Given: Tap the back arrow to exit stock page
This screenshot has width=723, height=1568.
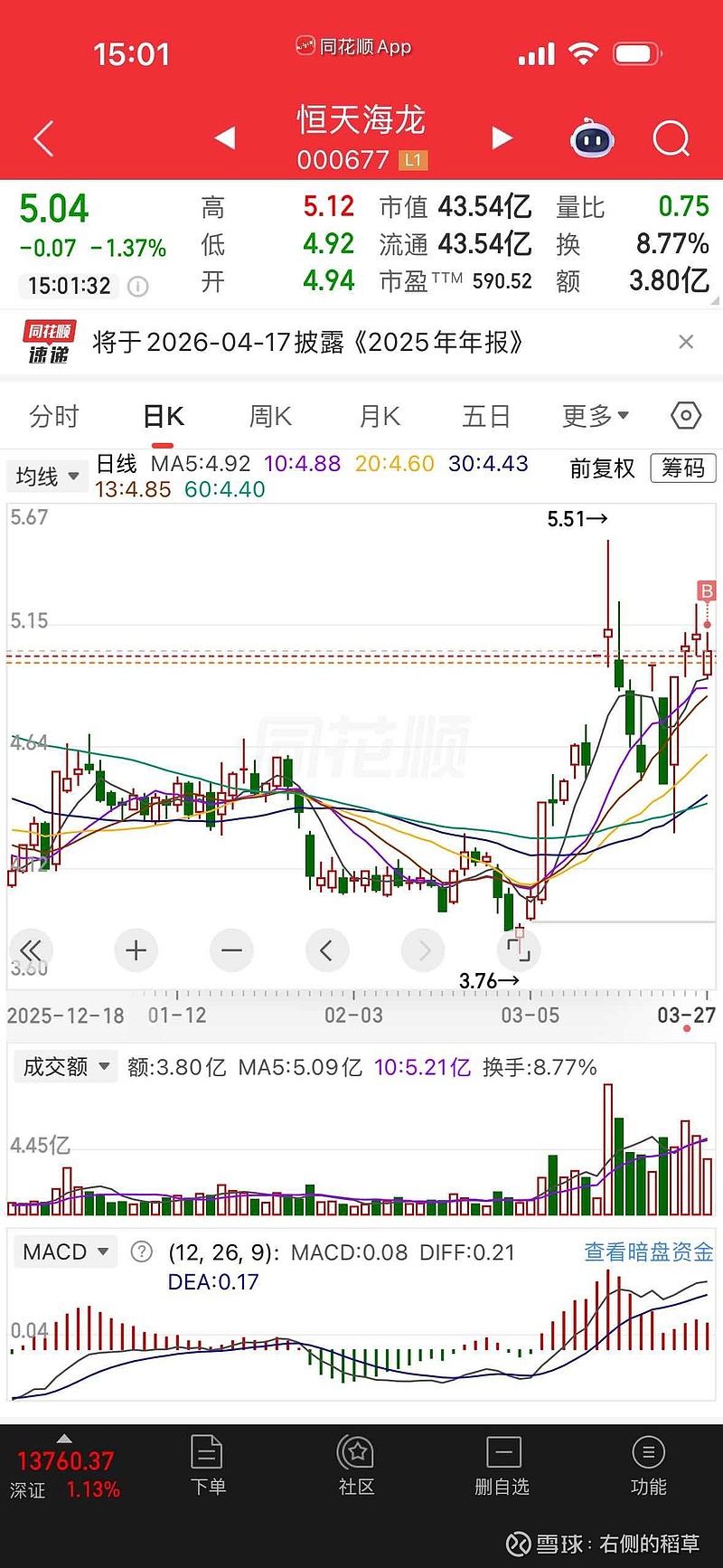Looking at the screenshot, I should pyautogui.click(x=43, y=138).
